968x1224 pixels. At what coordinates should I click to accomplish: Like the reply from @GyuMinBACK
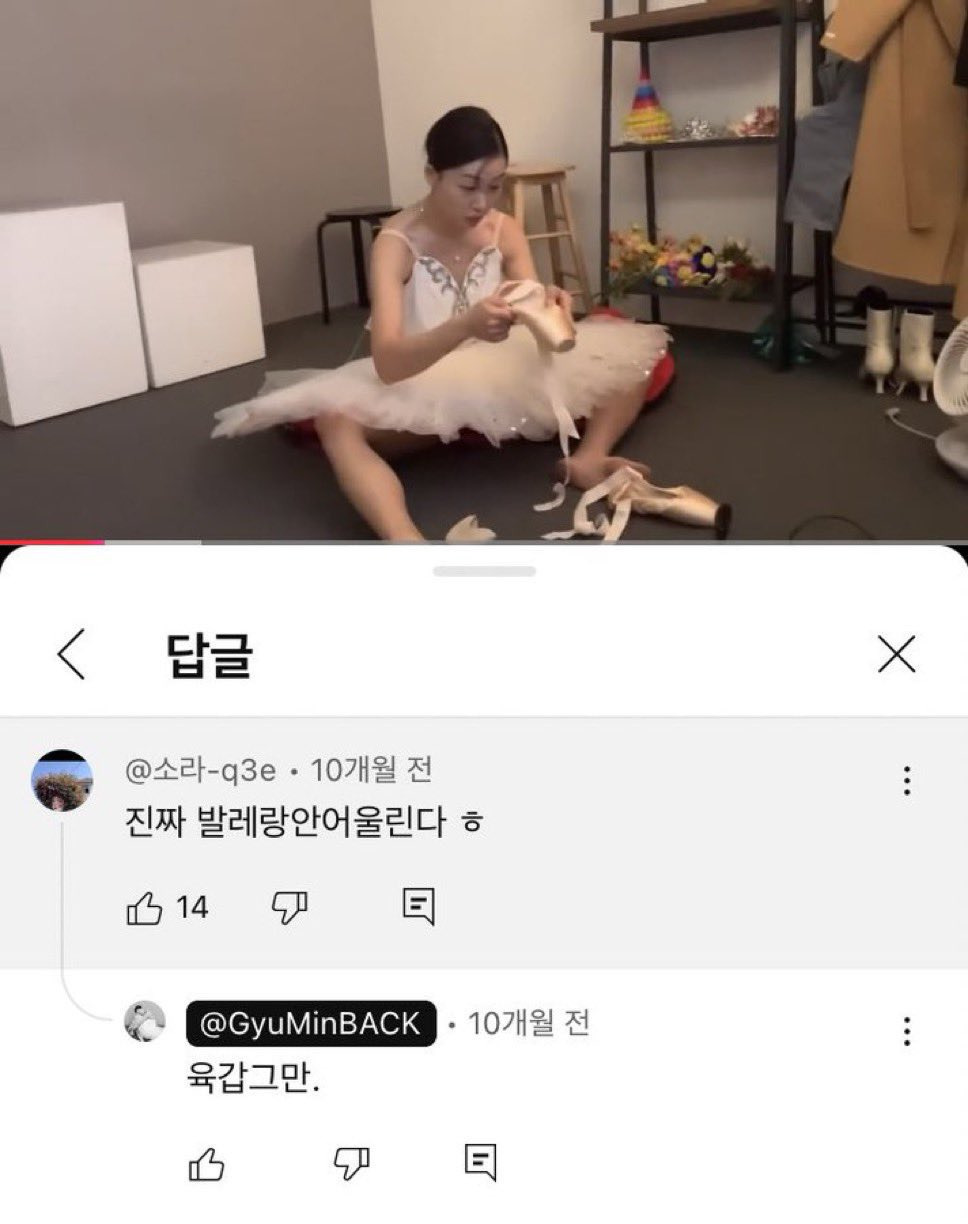(x=207, y=1163)
